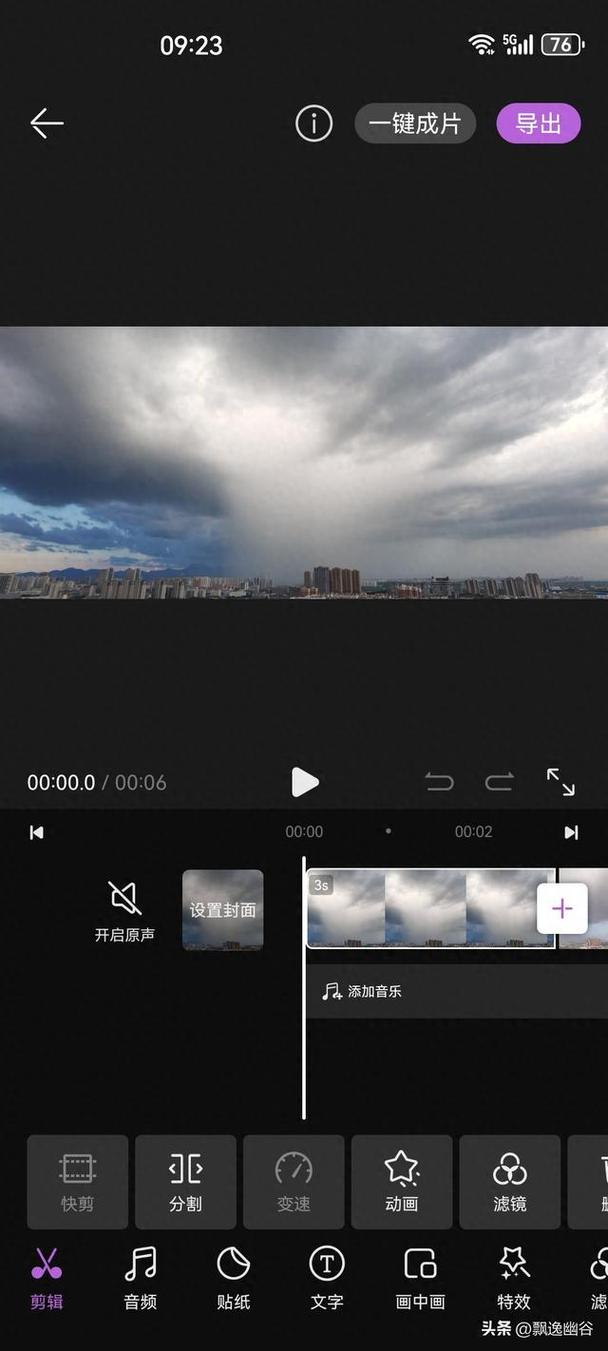
Task: Switch to the 音频 tab
Action: 140,1278
